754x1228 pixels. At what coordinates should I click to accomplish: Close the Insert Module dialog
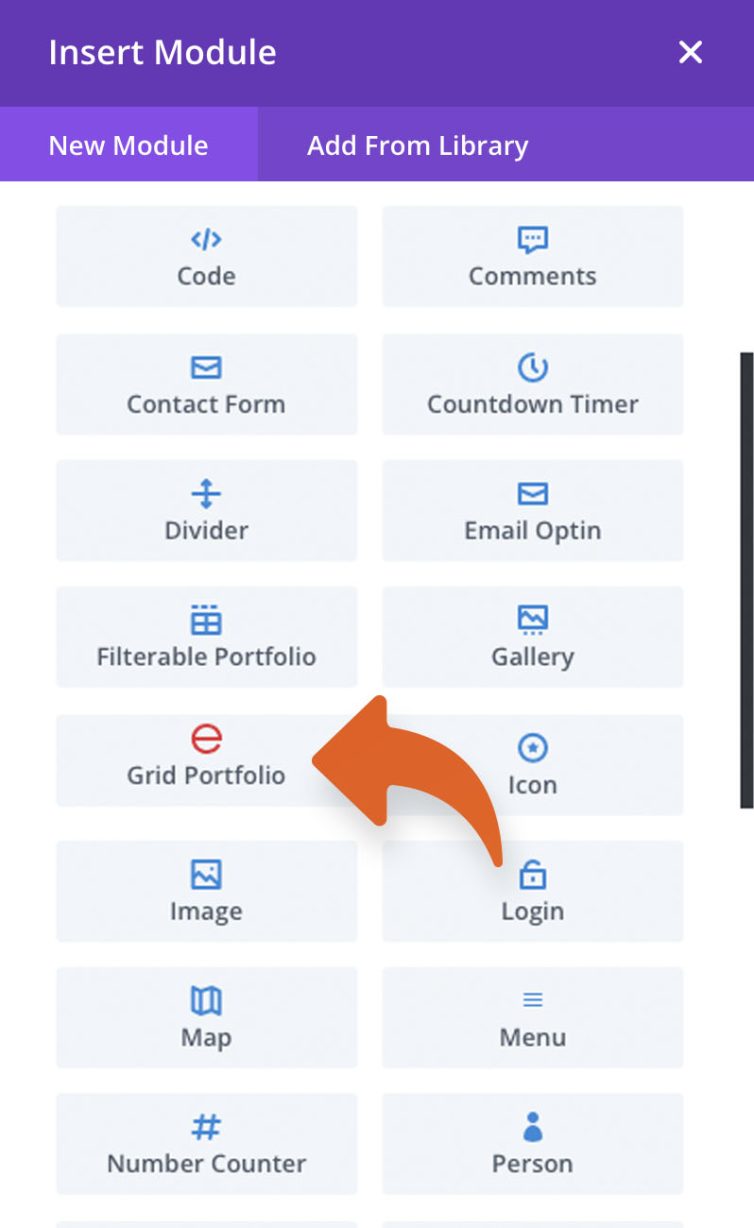click(x=690, y=53)
